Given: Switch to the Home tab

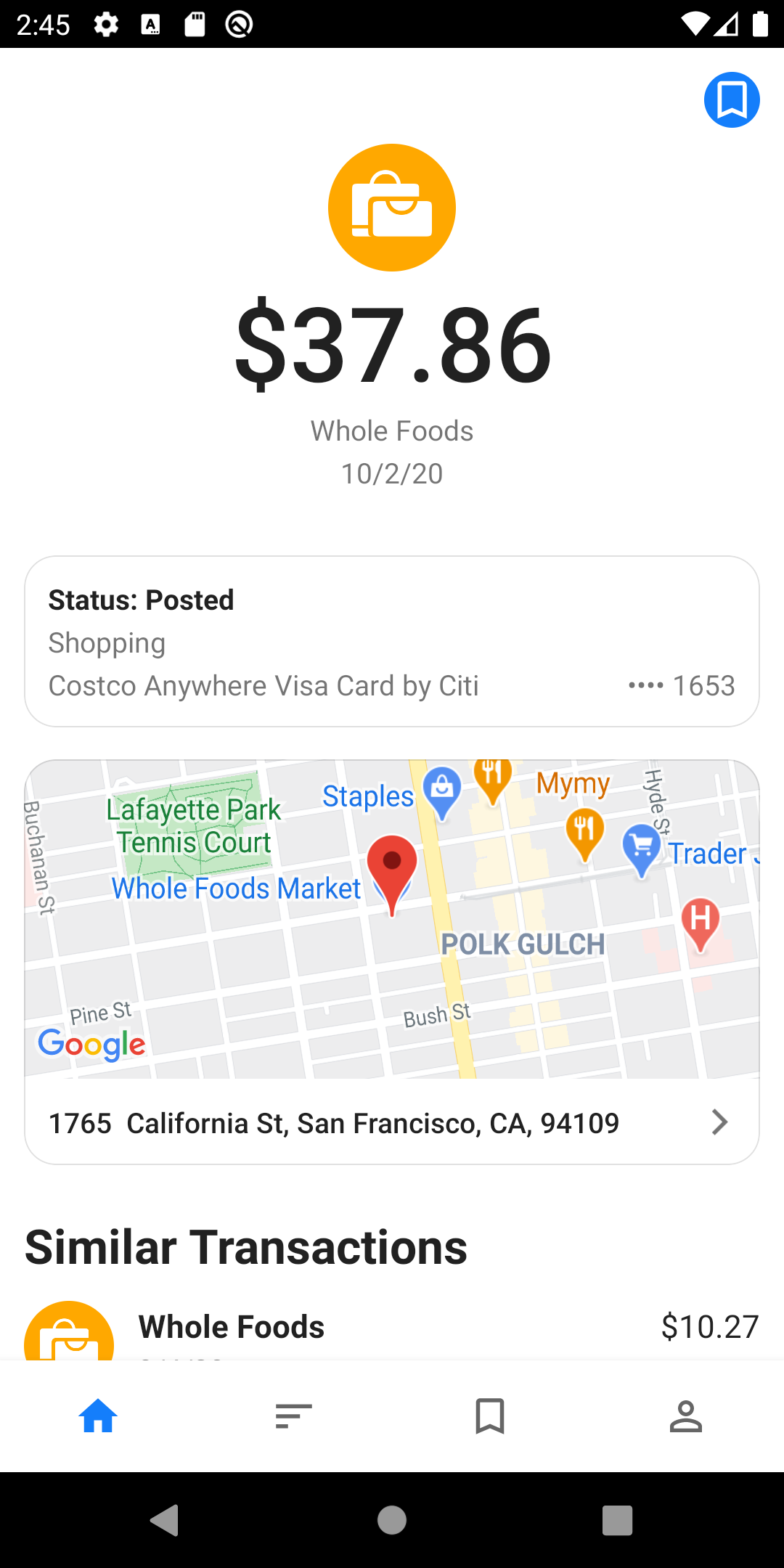Looking at the screenshot, I should point(98,1416).
